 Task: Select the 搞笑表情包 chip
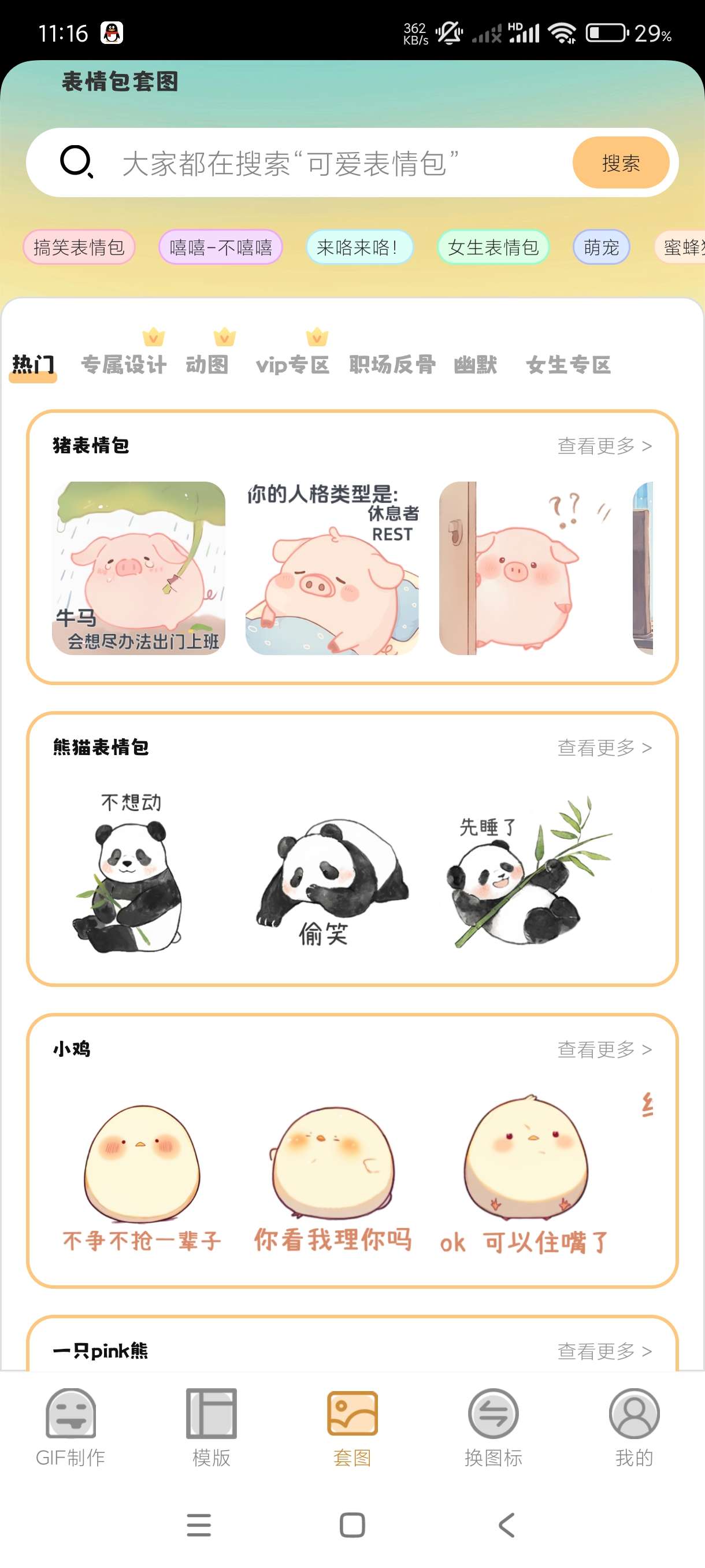click(79, 247)
